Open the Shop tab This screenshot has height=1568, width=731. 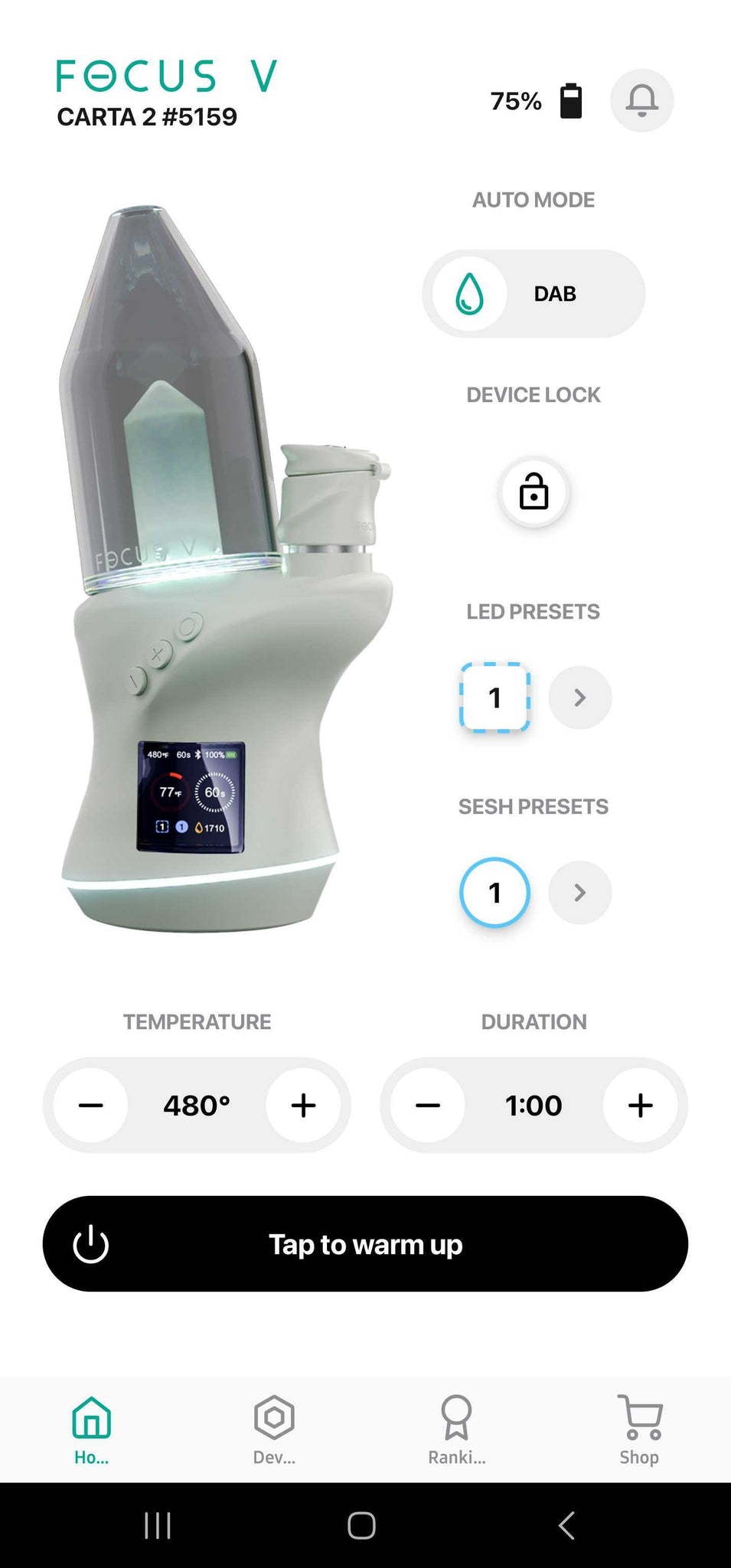[x=639, y=1429]
